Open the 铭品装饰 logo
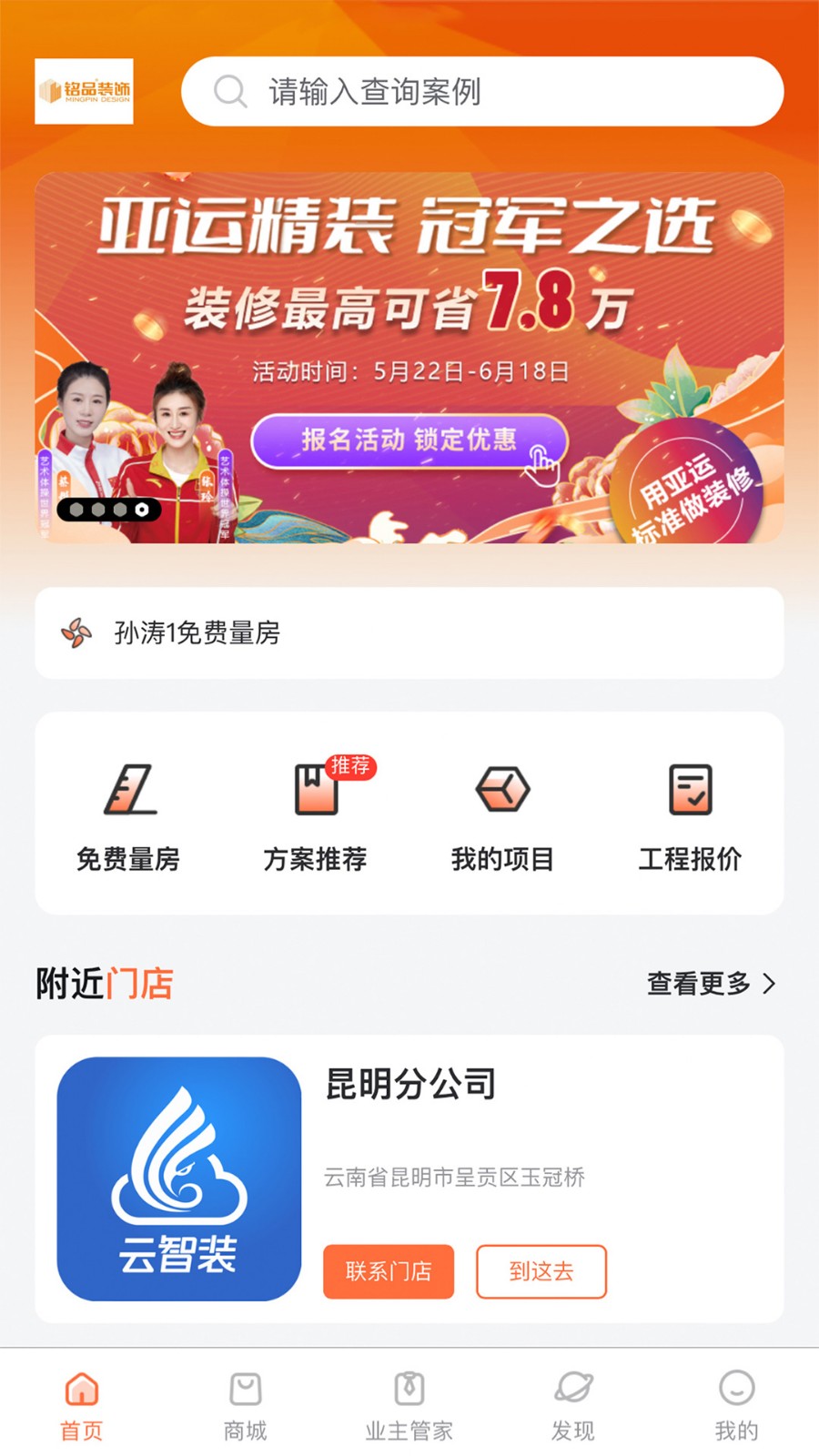The height and width of the screenshot is (1456, 819). pos(84,91)
